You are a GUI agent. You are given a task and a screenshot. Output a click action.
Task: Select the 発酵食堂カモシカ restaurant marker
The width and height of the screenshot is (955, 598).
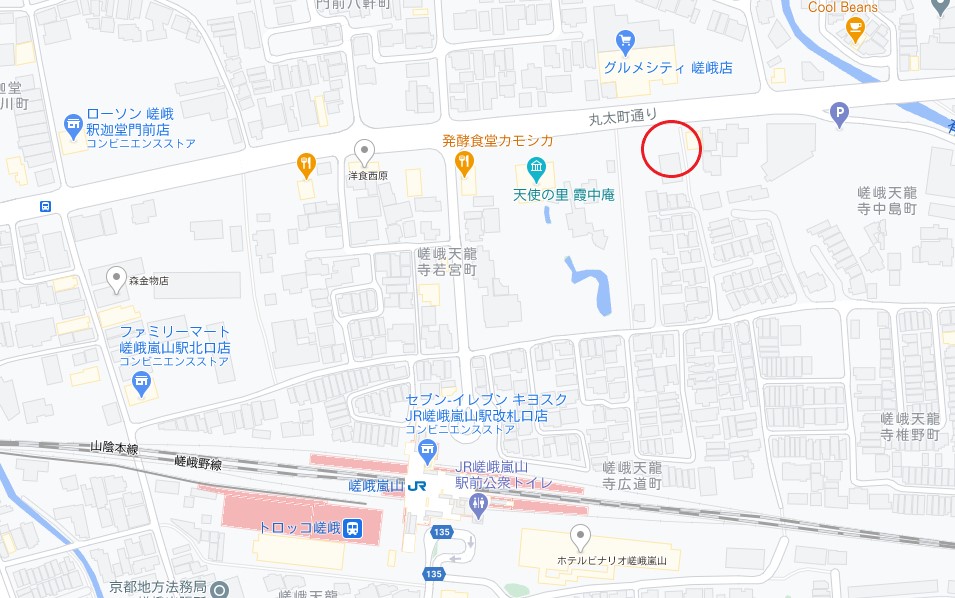click(x=463, y=162)
